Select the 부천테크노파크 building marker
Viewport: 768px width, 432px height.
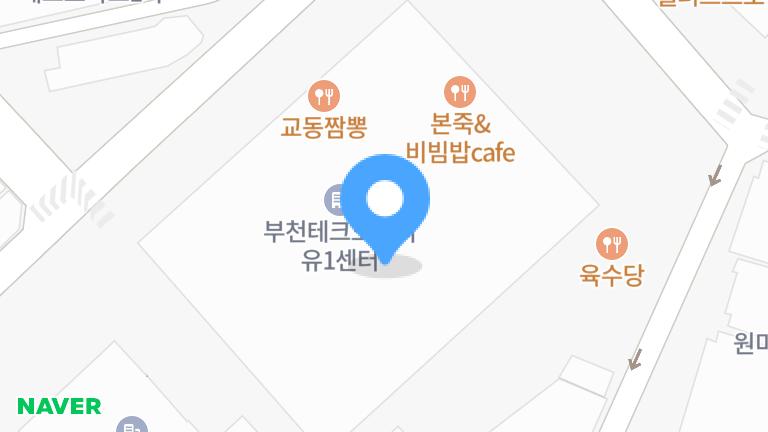tap(335, 199)
